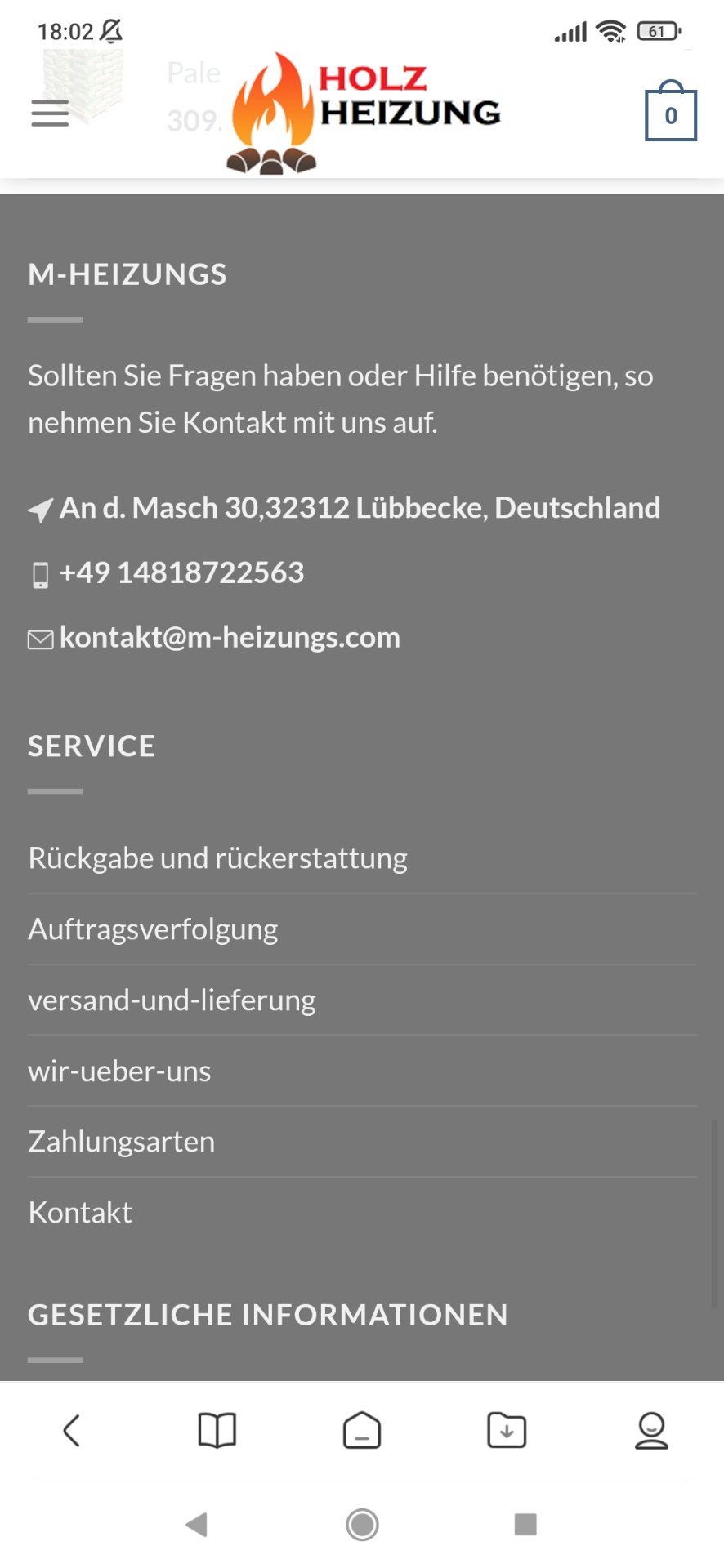Open Auftragsverfolgung link

153,929
